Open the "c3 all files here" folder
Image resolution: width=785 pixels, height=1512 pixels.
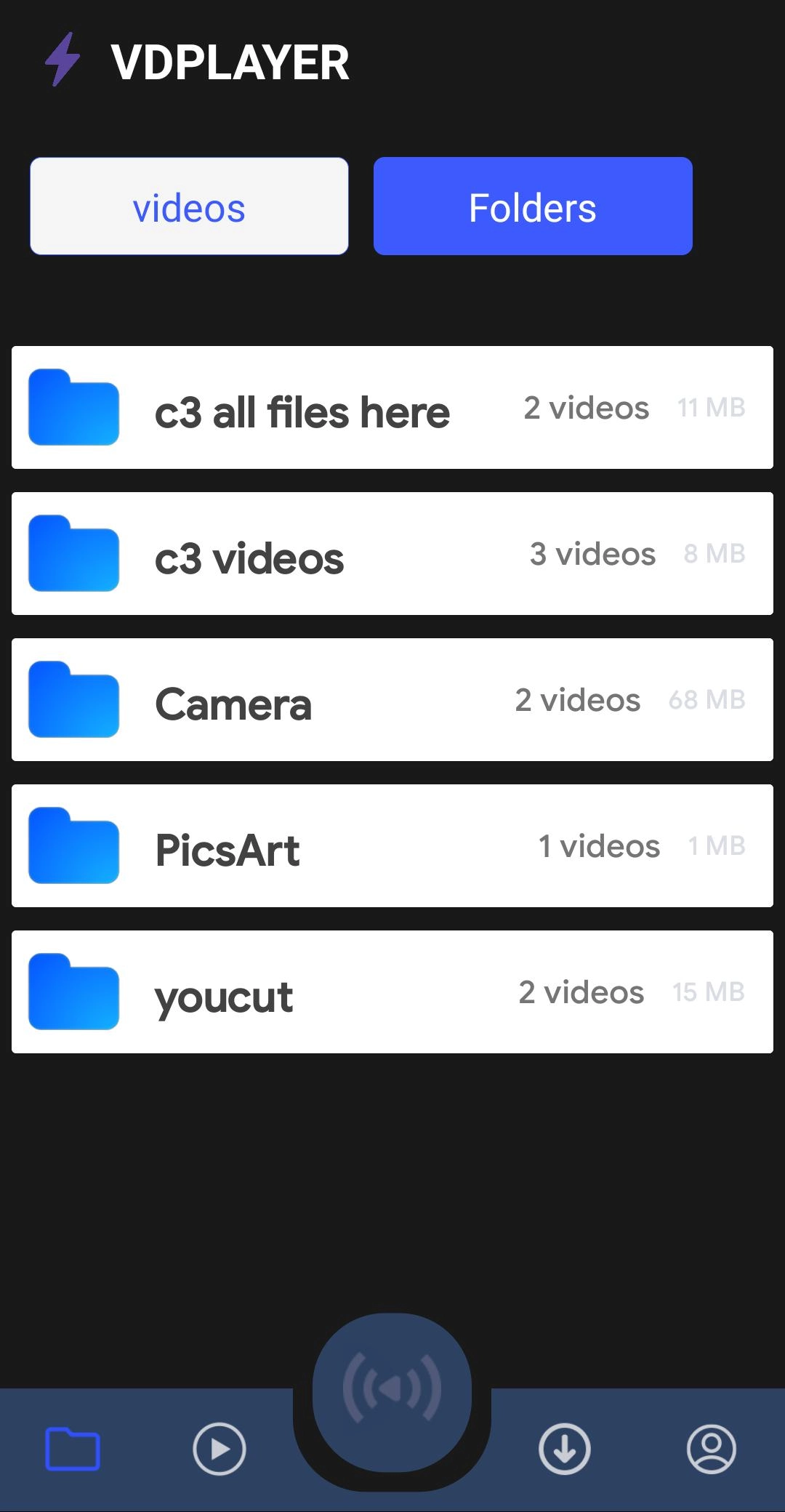(392, 408)
